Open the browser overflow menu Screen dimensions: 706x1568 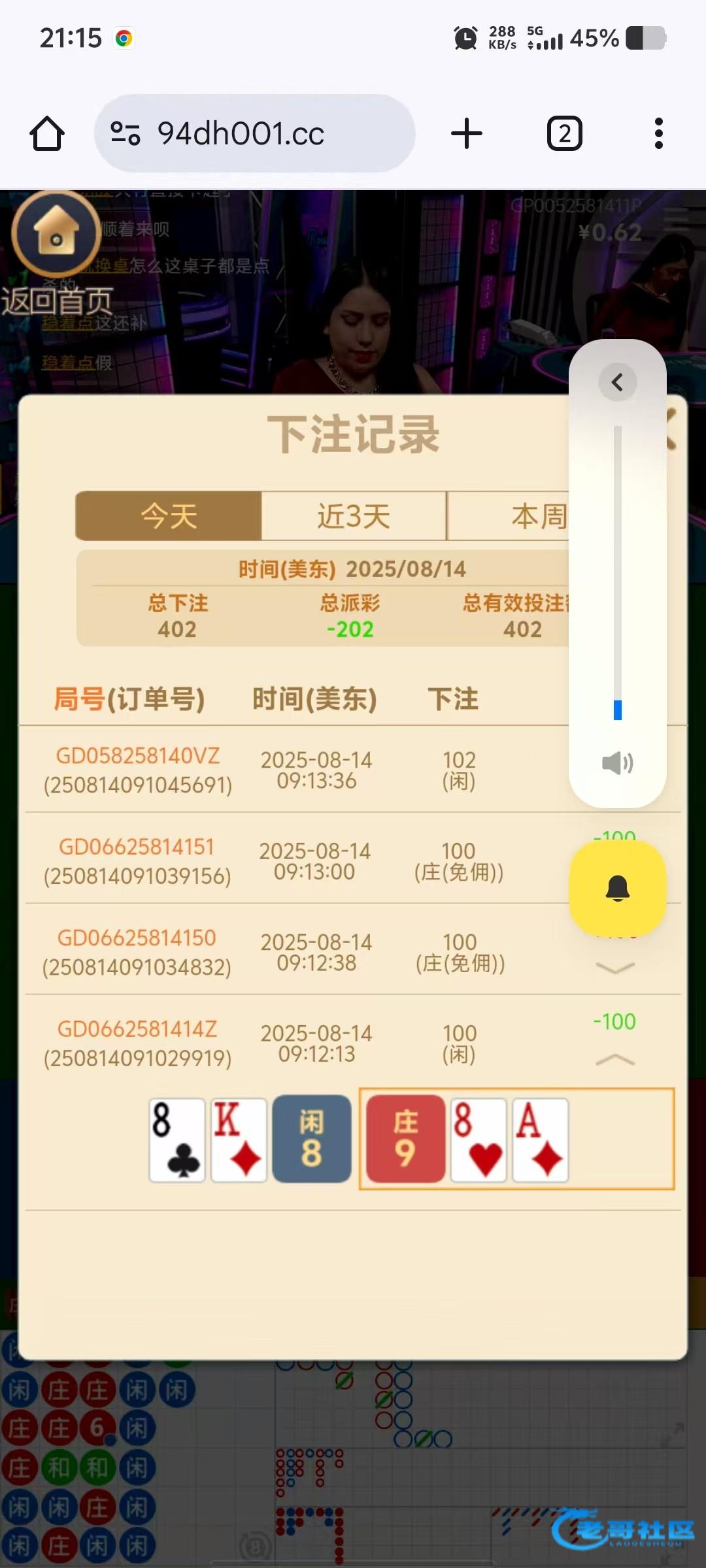pyautogui.click(x=658, y=134)
